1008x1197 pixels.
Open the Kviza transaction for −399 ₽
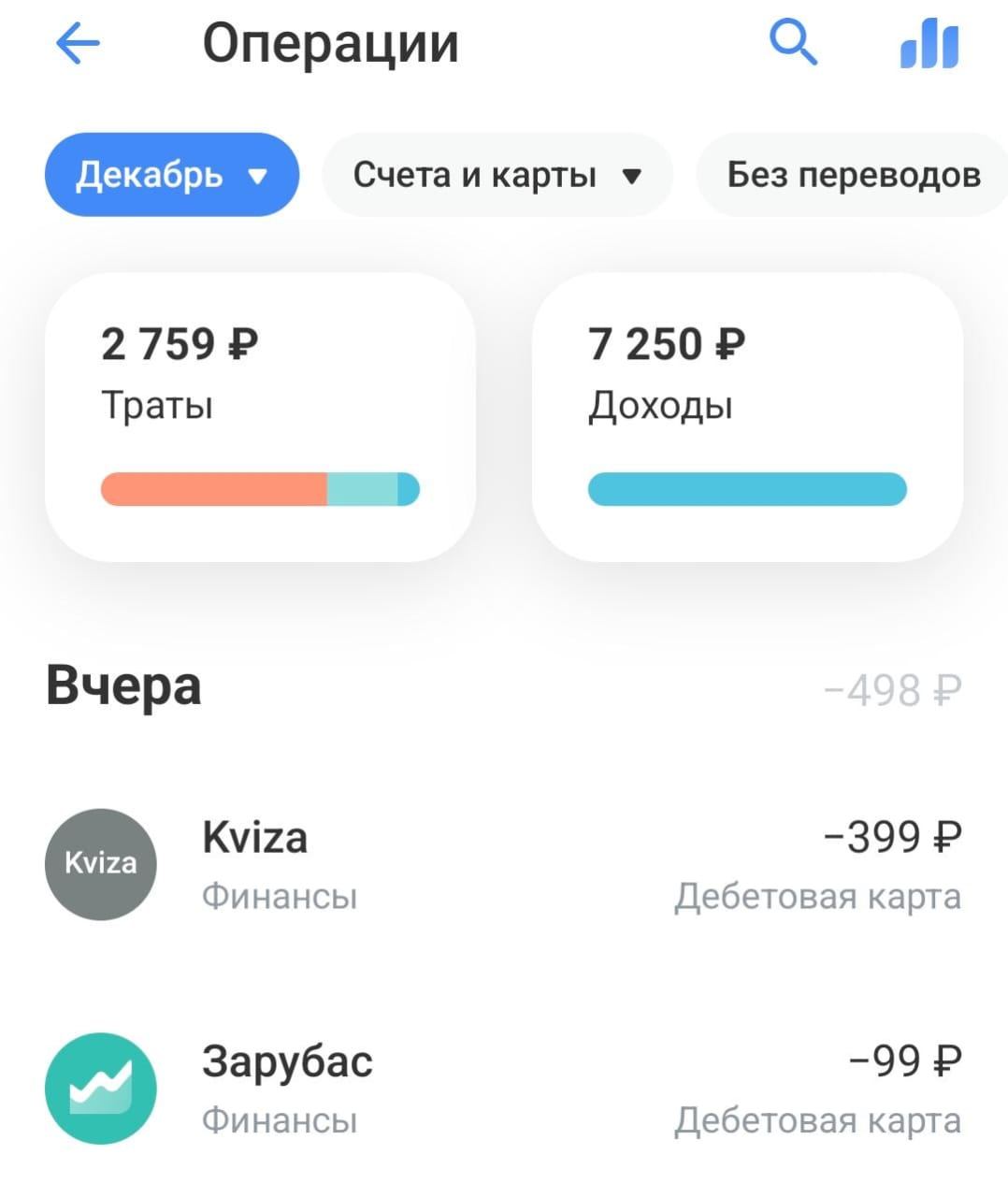point(503,864)
